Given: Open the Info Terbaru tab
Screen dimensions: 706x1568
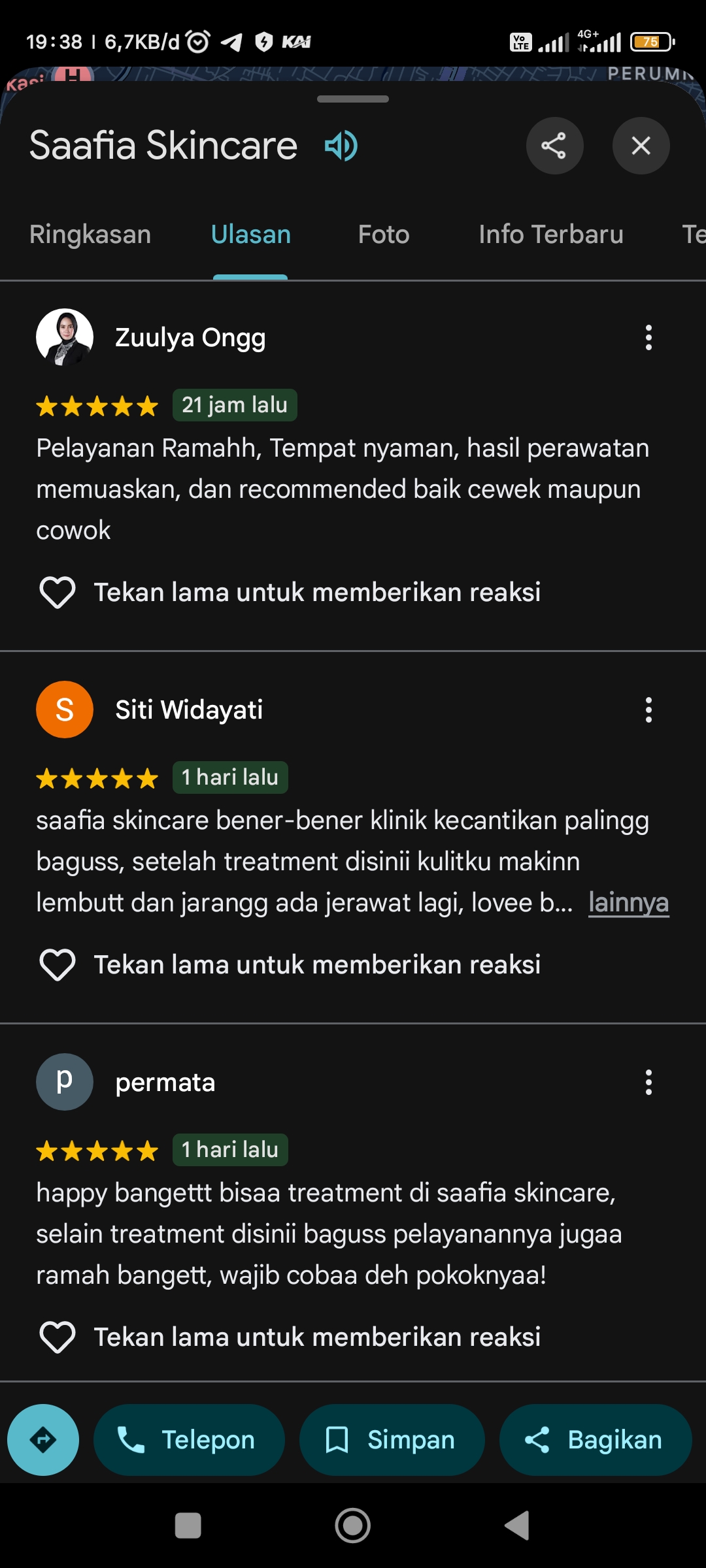Looking at the screenshot, I should (x=551, y=234).
